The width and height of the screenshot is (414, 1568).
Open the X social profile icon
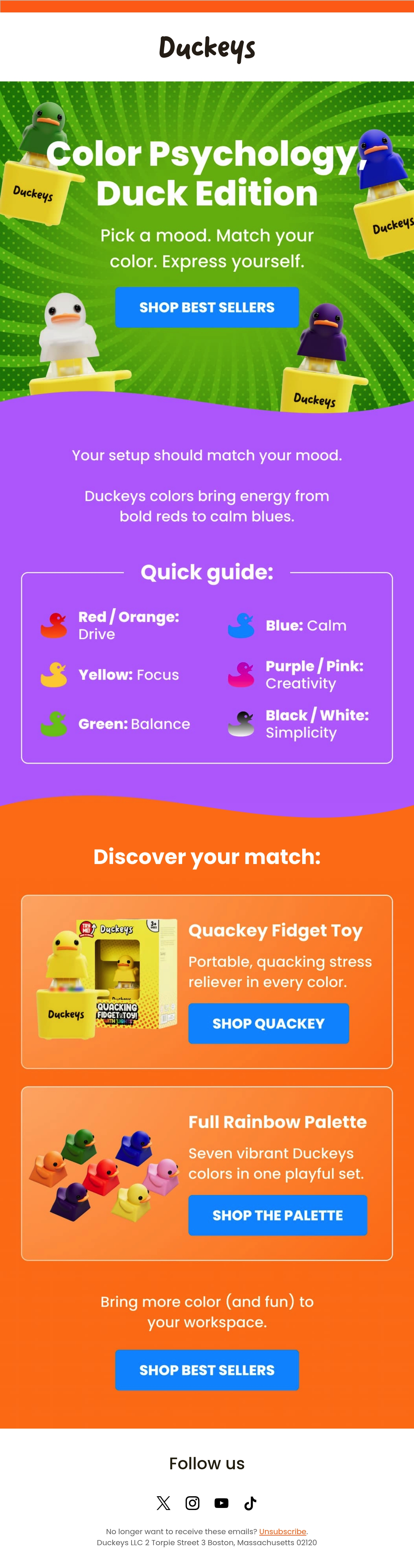[x=163, y=1503]
